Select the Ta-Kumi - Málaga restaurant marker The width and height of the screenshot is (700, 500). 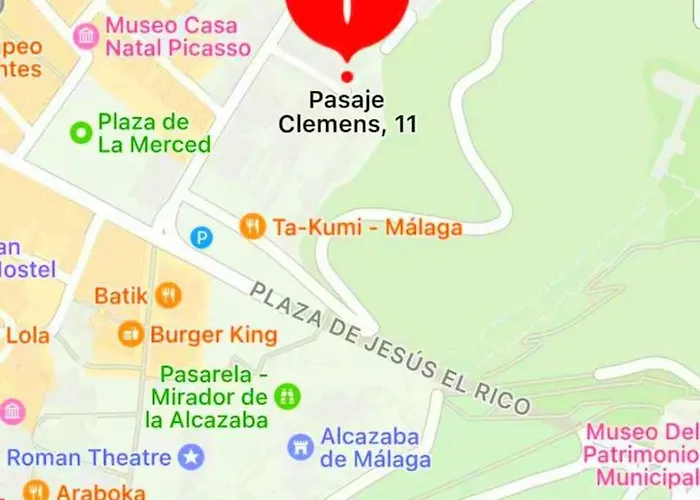click(x=252, y=226)
